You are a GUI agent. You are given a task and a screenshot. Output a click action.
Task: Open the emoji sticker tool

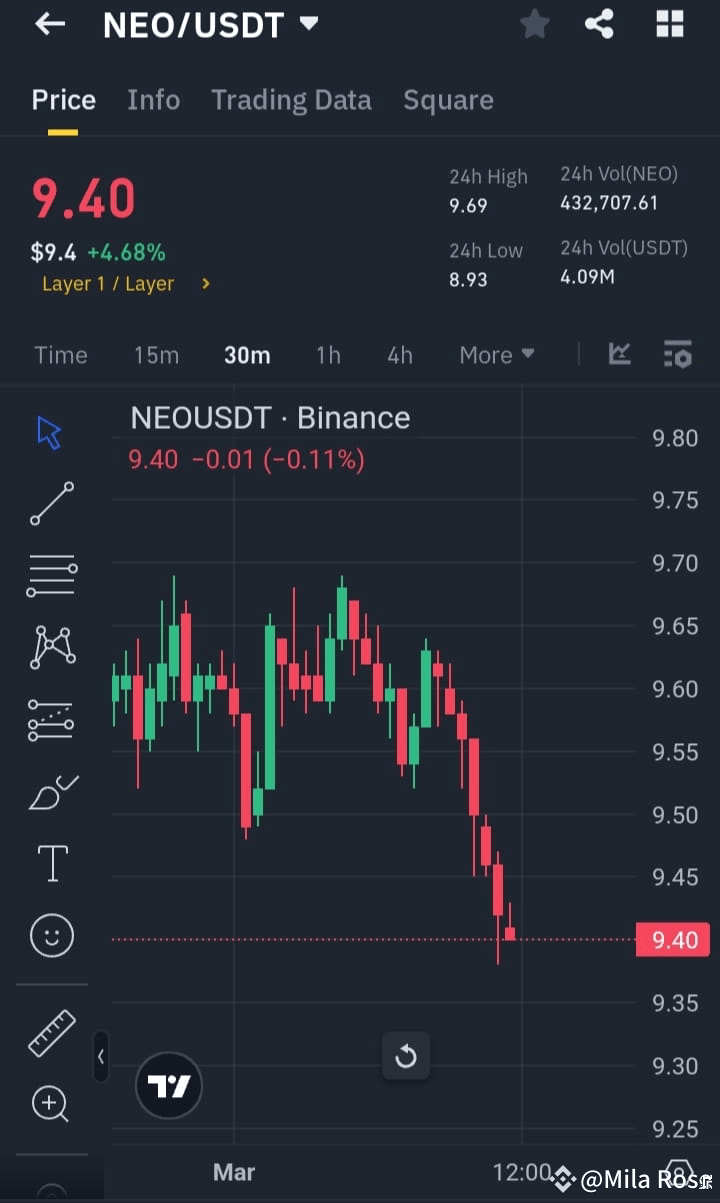point(50,935)
